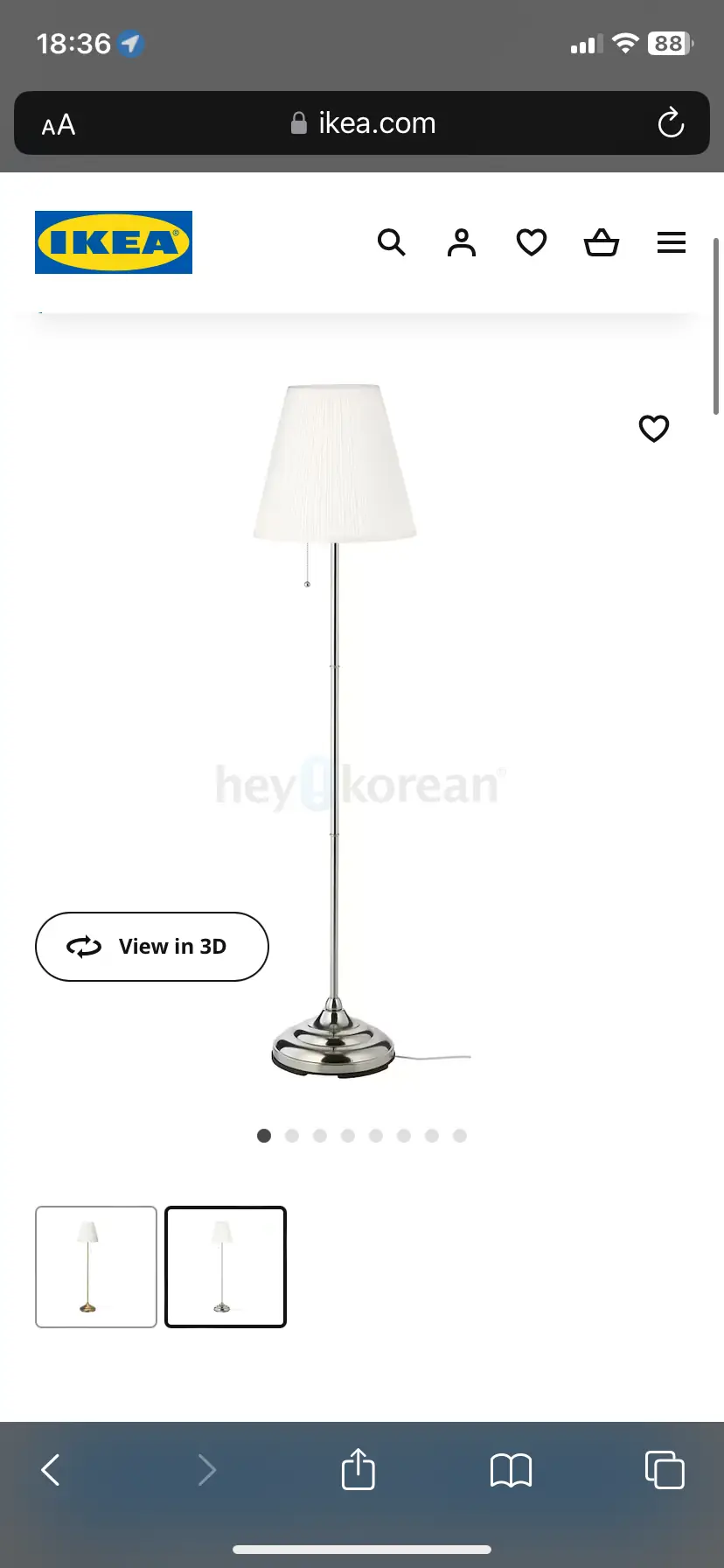Screen dimensions: 724x1568
Task: Open the shopping basket
Action: click(602, 242)
